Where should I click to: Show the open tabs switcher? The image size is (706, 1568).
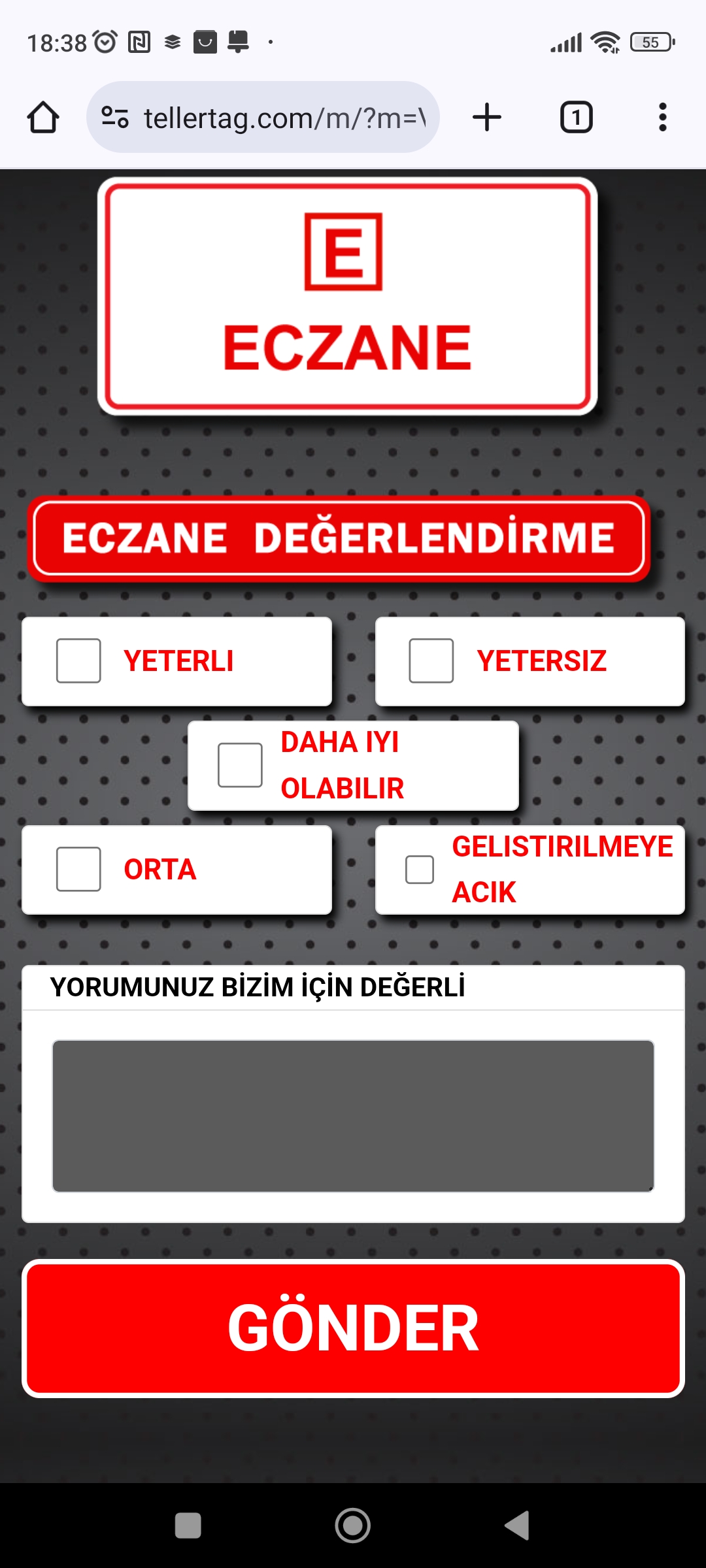576,118
